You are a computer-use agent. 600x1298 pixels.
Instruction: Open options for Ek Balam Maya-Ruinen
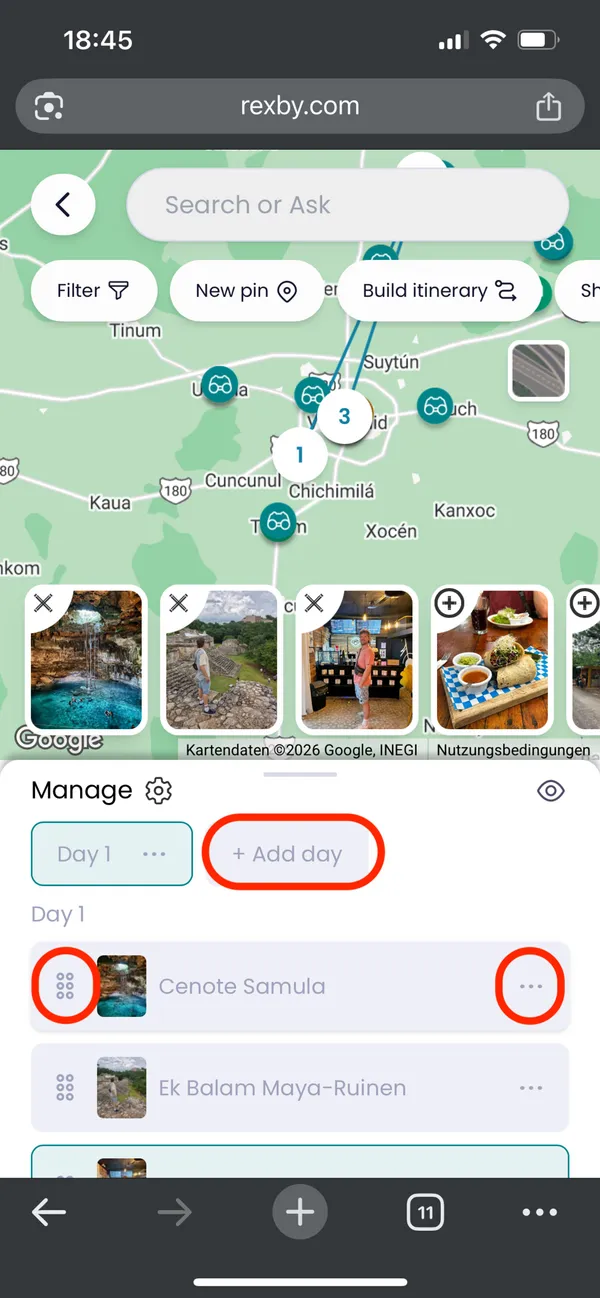click(x=531, y=1088)
